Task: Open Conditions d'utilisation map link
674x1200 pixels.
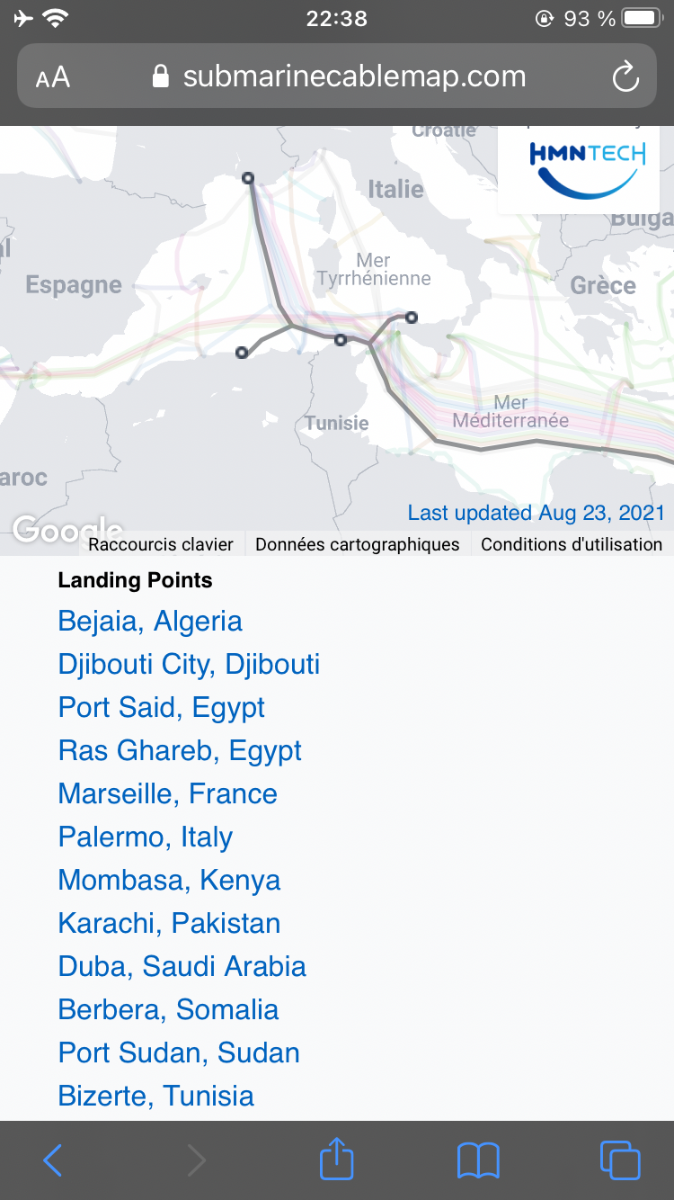Action: click(571, 544)
